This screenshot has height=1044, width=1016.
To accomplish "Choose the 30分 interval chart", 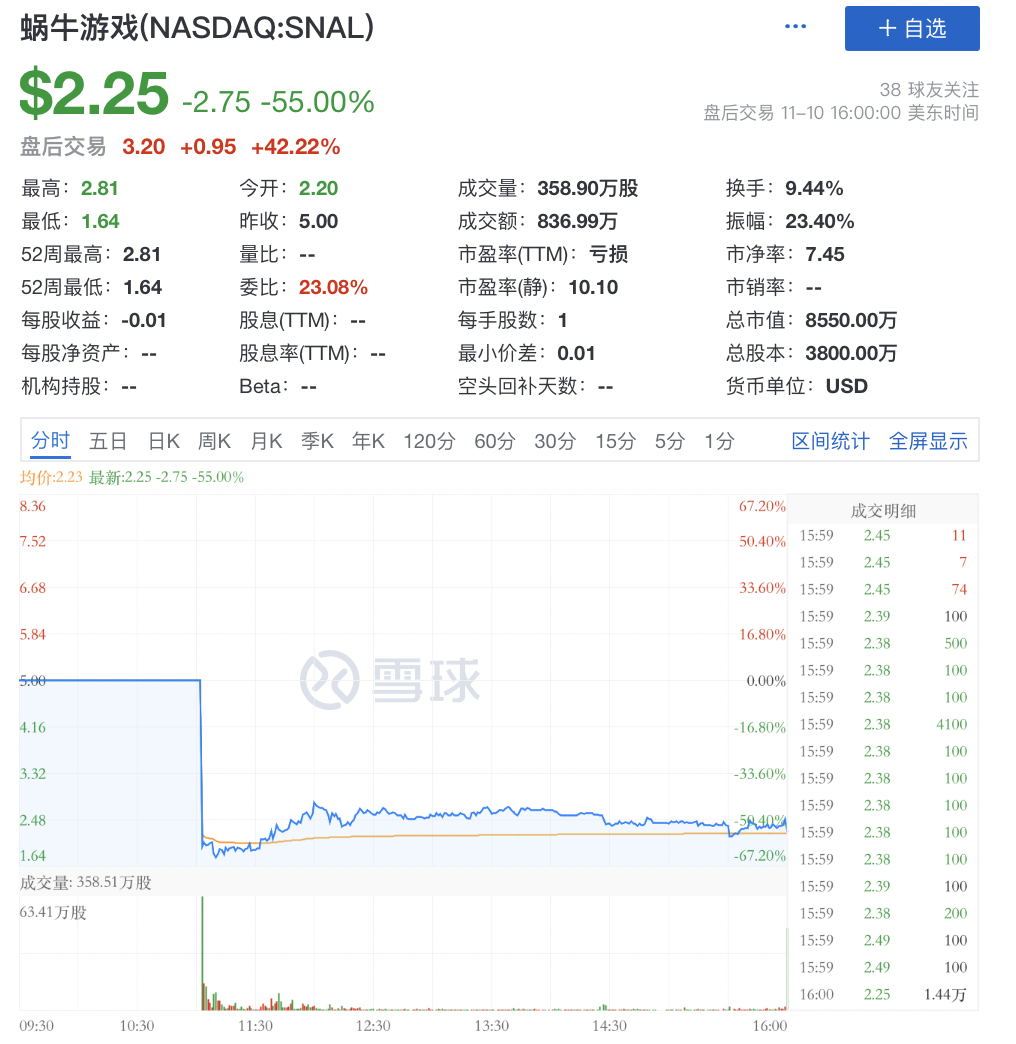I will coord(554,441).
